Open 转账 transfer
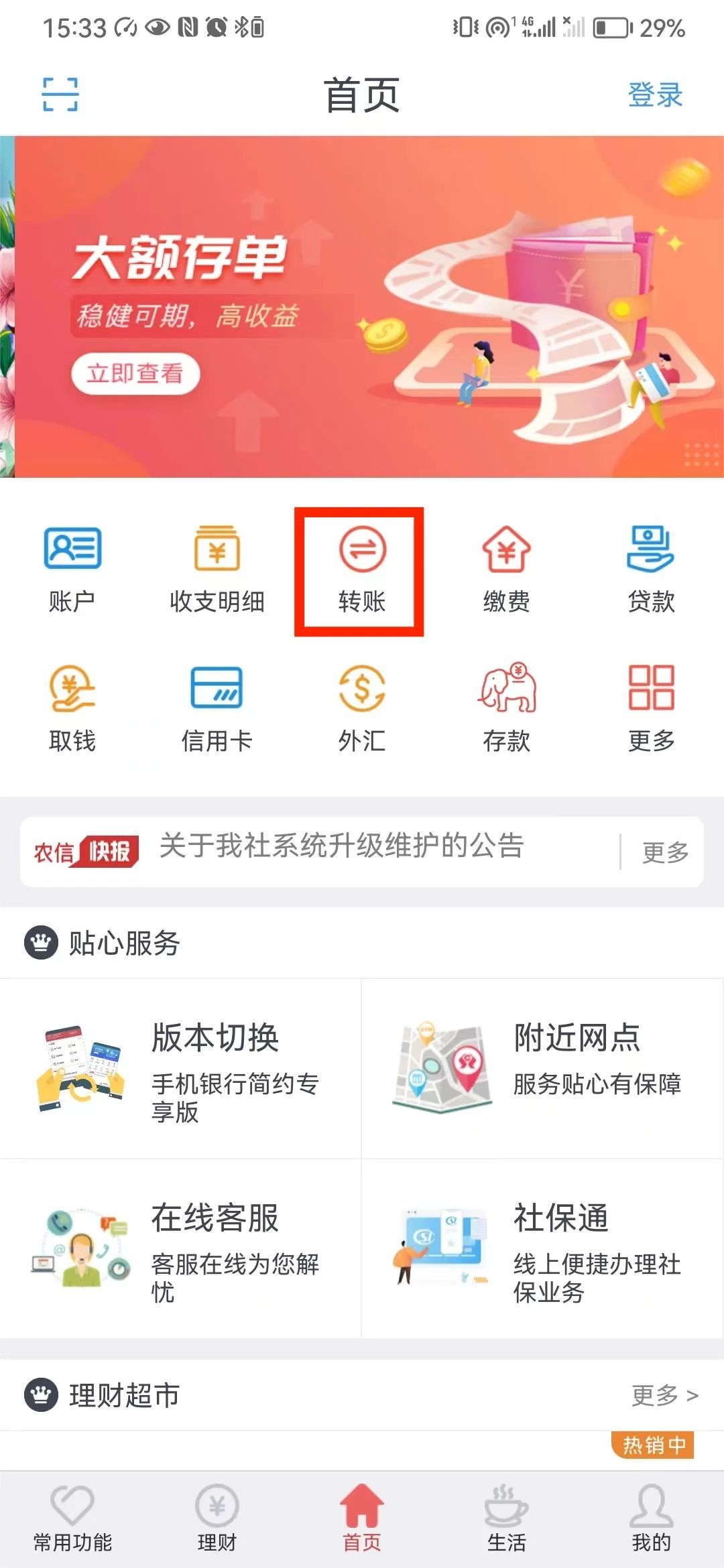 click(x=361, y=569)
